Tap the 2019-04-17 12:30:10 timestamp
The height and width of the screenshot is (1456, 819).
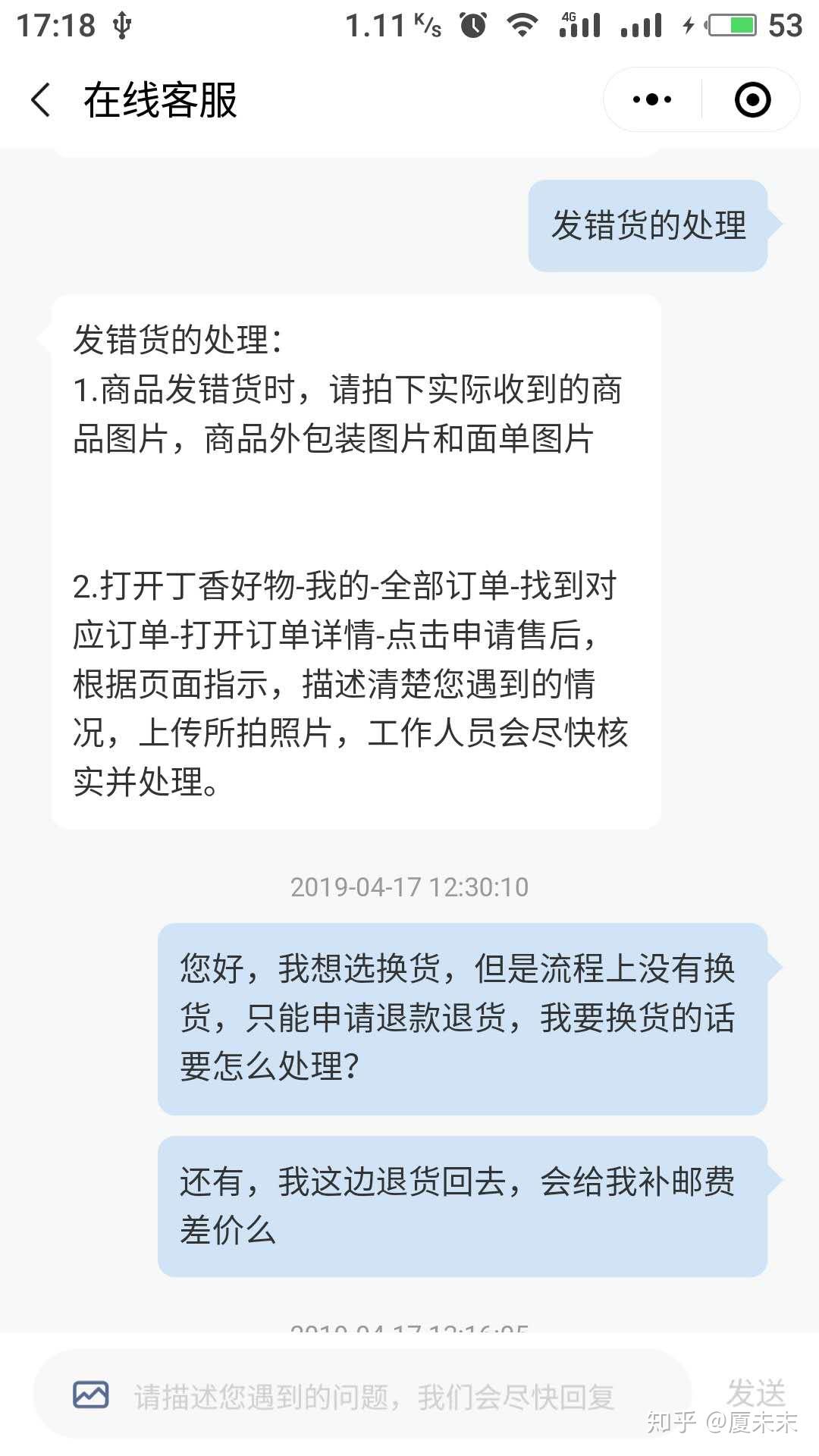[409, 886]
